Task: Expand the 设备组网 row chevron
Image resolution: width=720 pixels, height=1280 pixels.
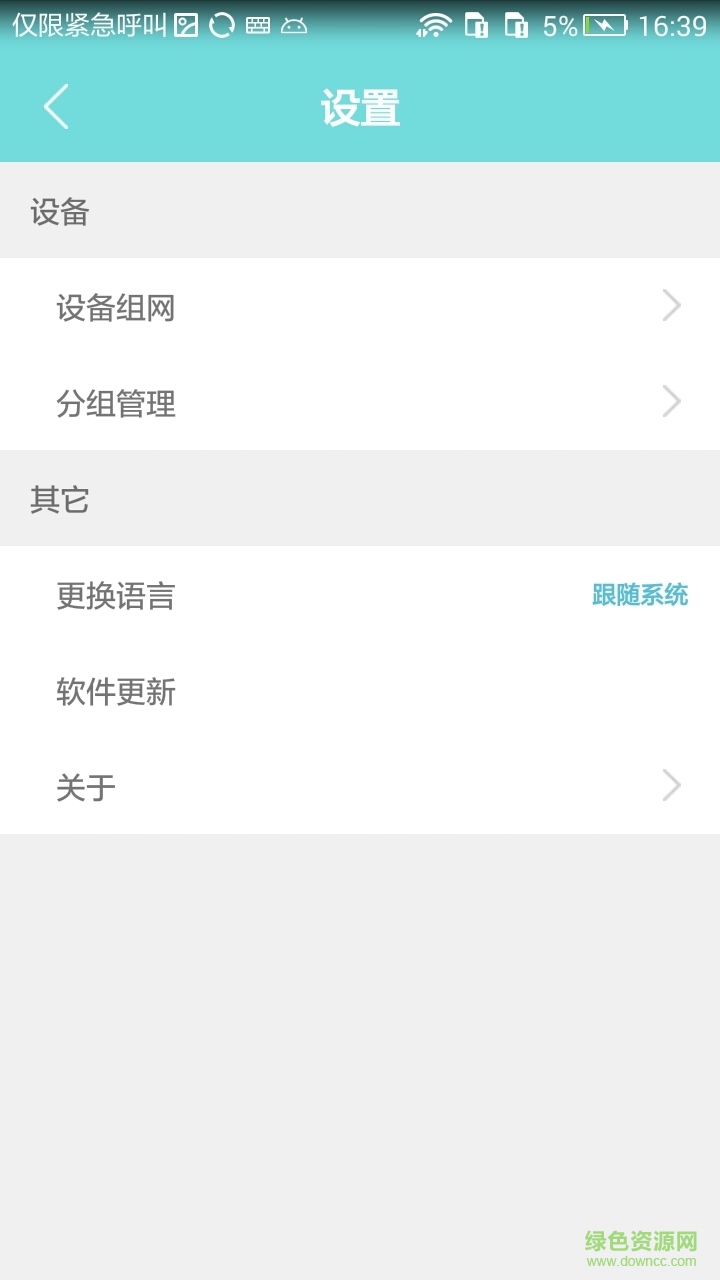Action: click(671, 305)
